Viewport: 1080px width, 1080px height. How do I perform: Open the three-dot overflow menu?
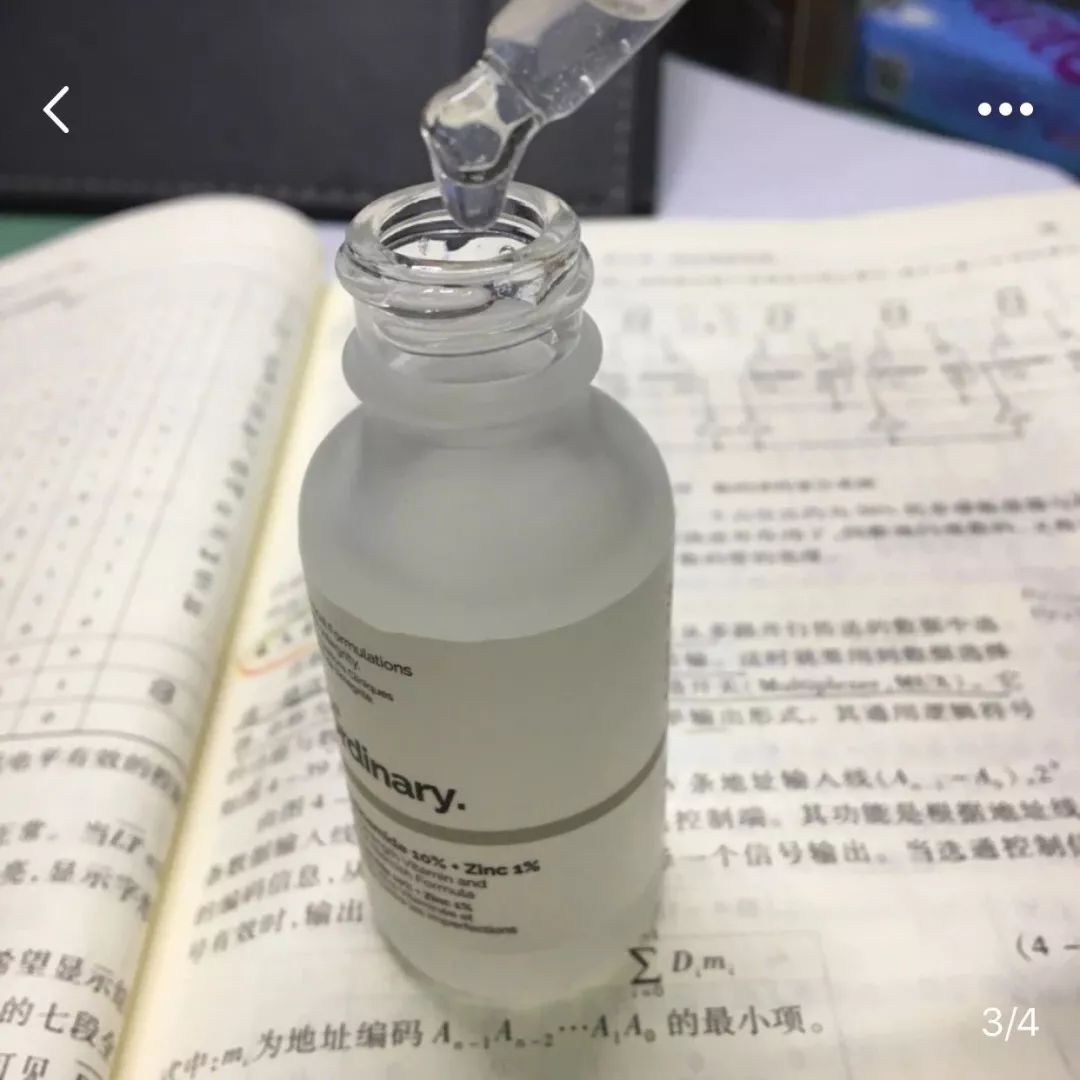[x=1005, y=110]
